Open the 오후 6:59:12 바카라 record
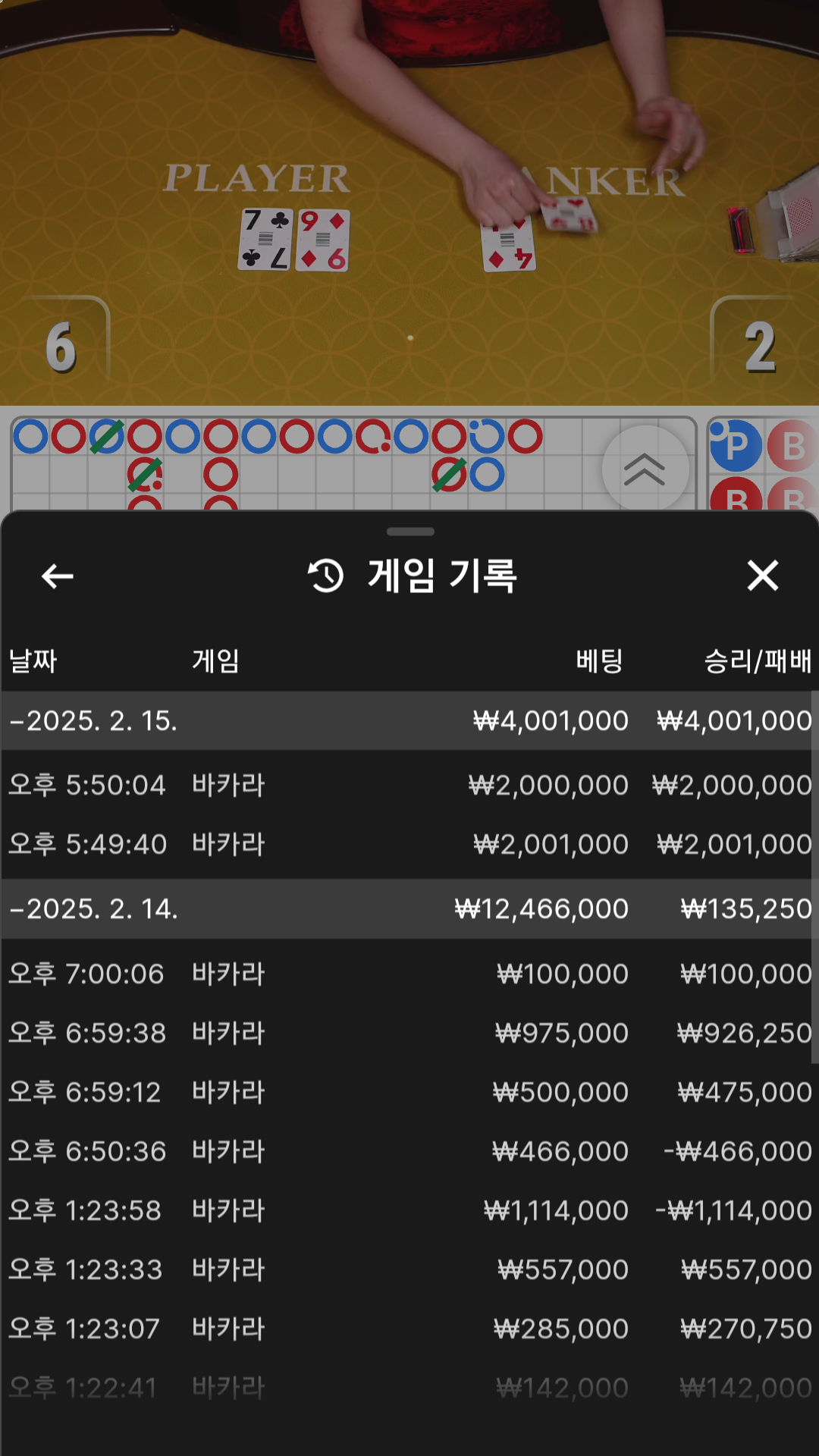This screenshot has width=819, height=1456. 409,1092
